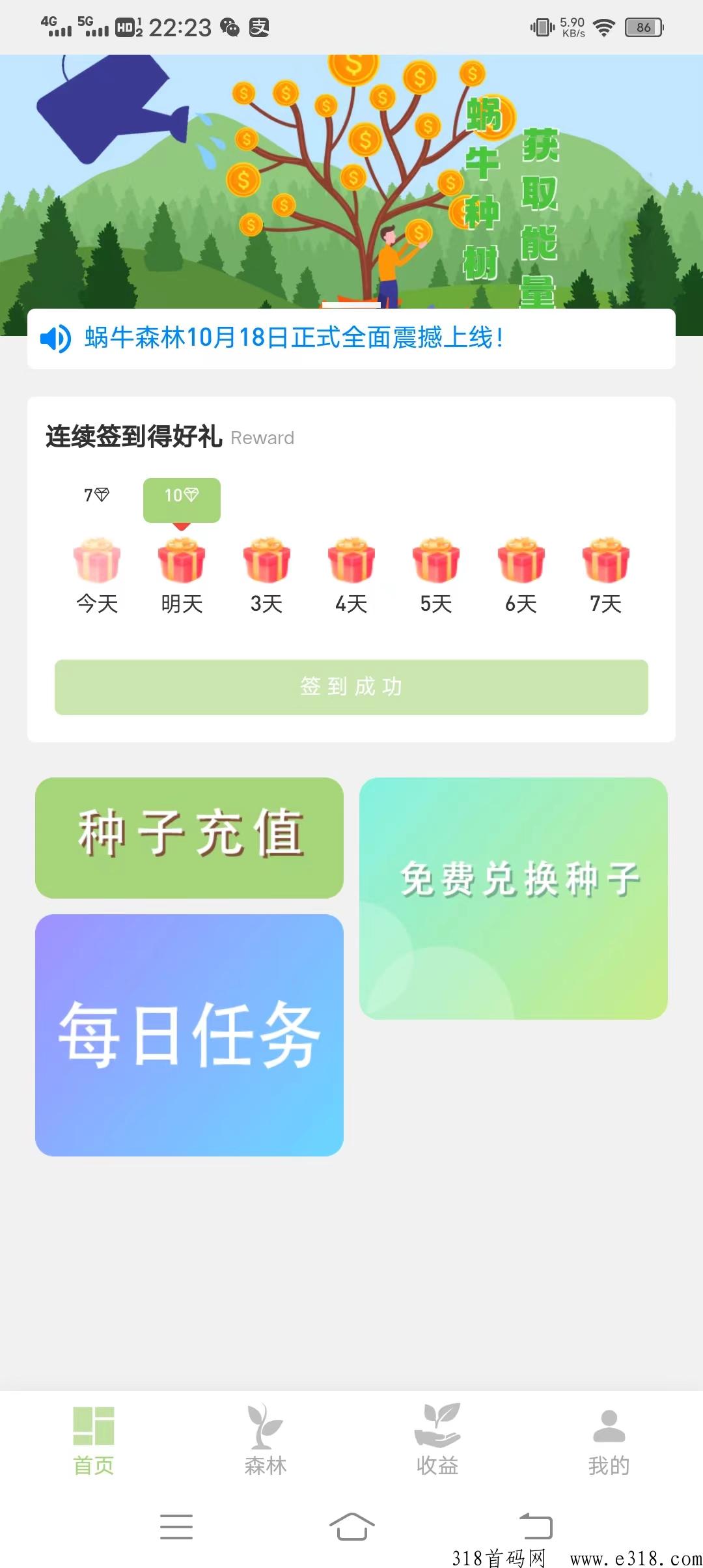Go back using system back button
The width and height of the screenshot is (703, 1568).
tap(536, 1526)
